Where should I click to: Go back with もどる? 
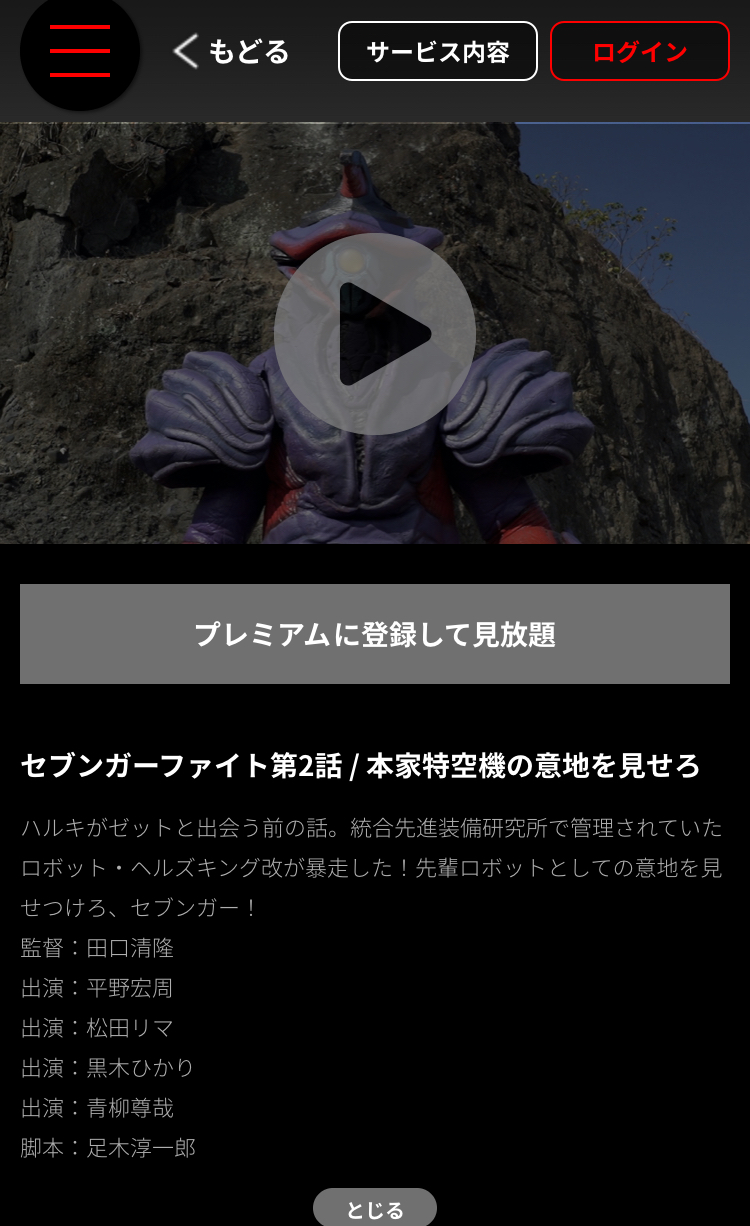(x=232, y=51)
